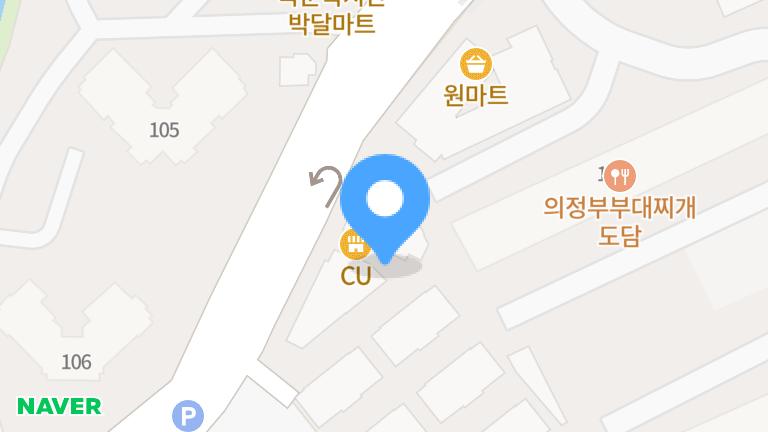
Task: Select the 원마트 shop marker
Action: (x=476, y=65)
